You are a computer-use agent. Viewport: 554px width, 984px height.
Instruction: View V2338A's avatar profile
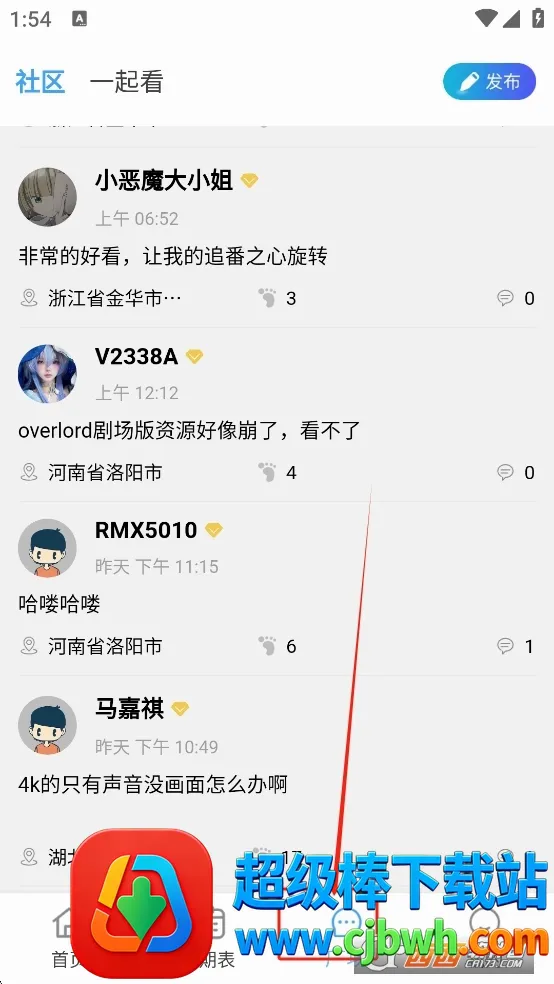(47, 373)
